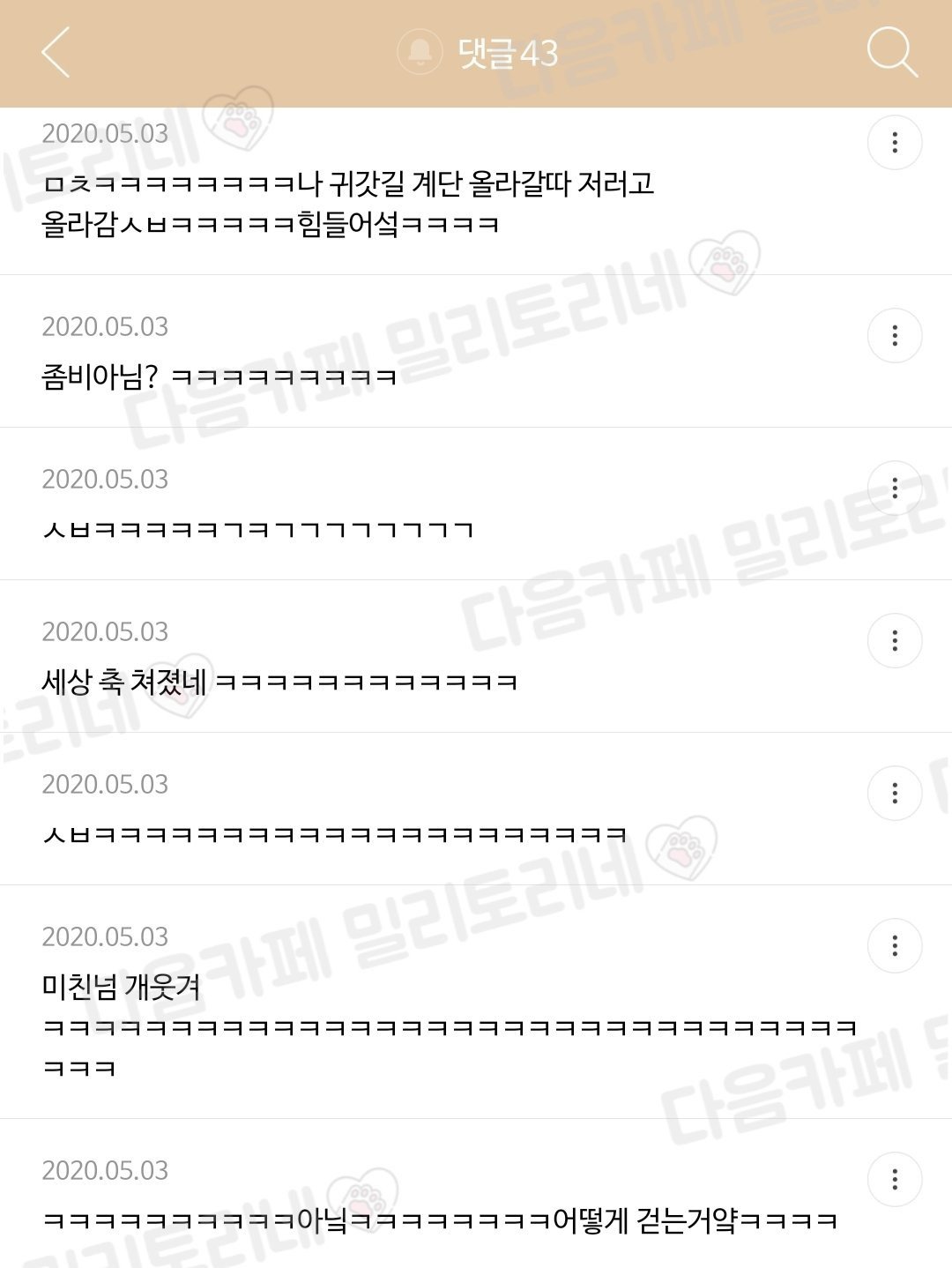The width and height of the screenshot is (952, 1268).
Task: Open options for the 세상 축 쳐졌네 comment
Action: [894, 640]
